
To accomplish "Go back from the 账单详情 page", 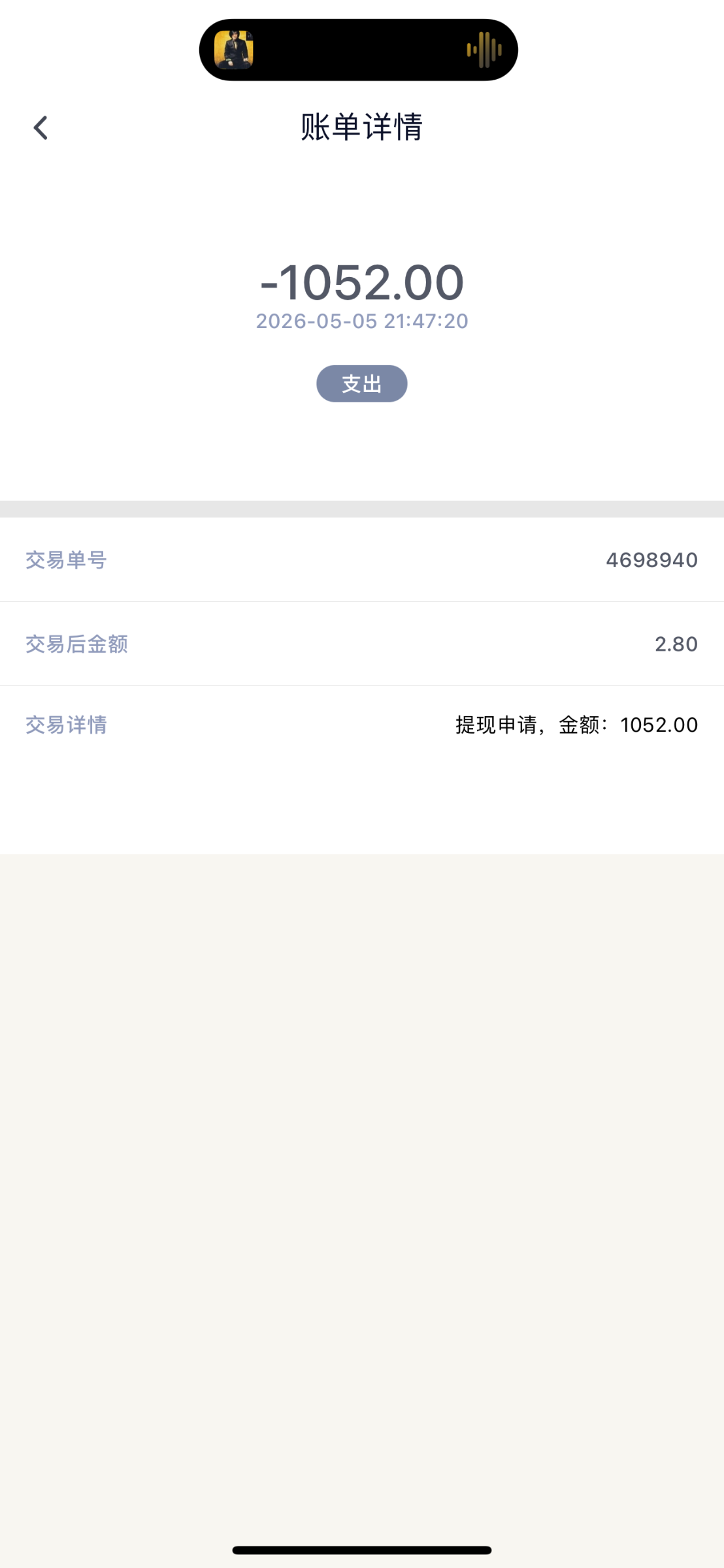I will point(41,128).
